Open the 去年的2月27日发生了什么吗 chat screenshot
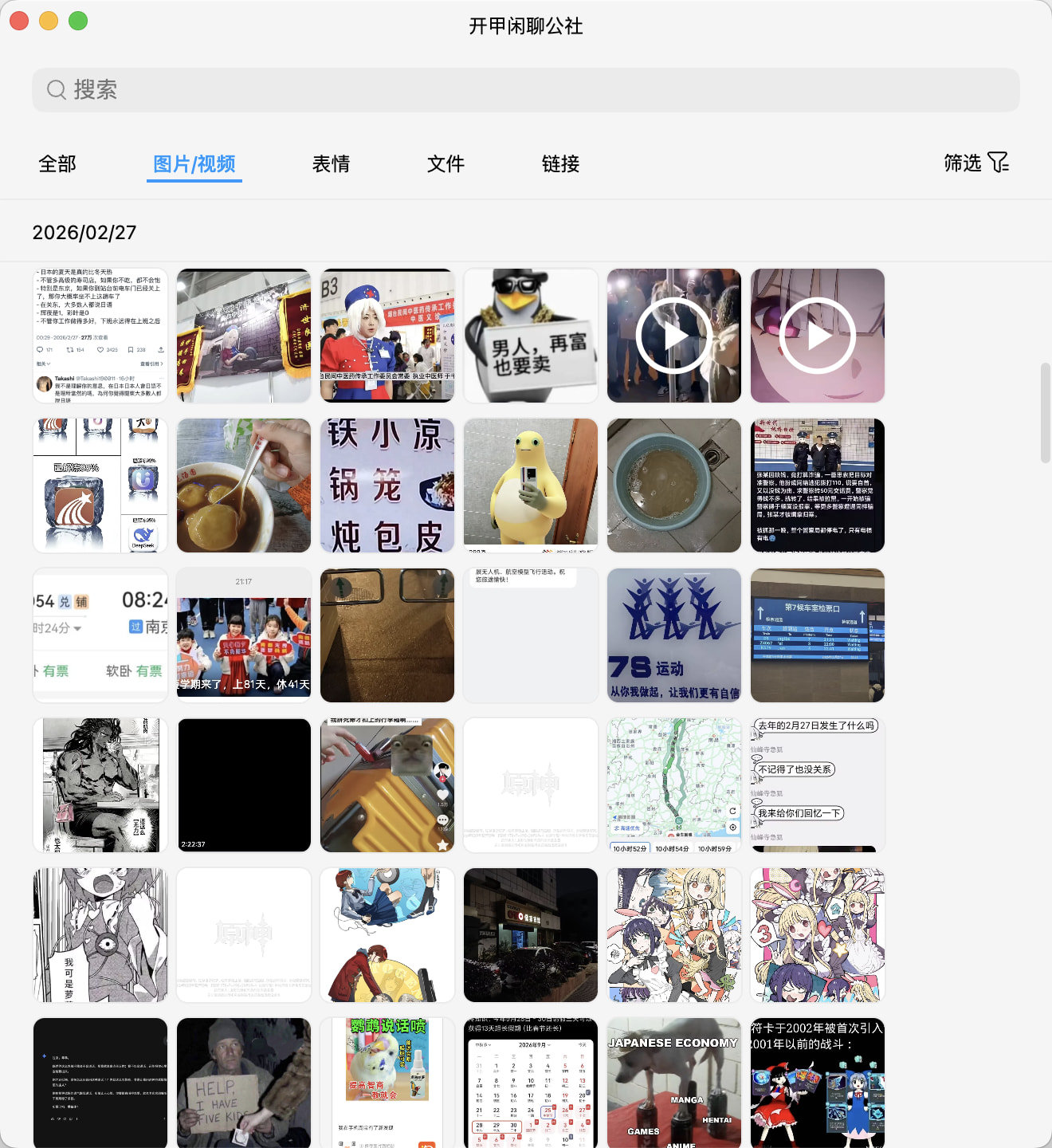 pos(818,785)
